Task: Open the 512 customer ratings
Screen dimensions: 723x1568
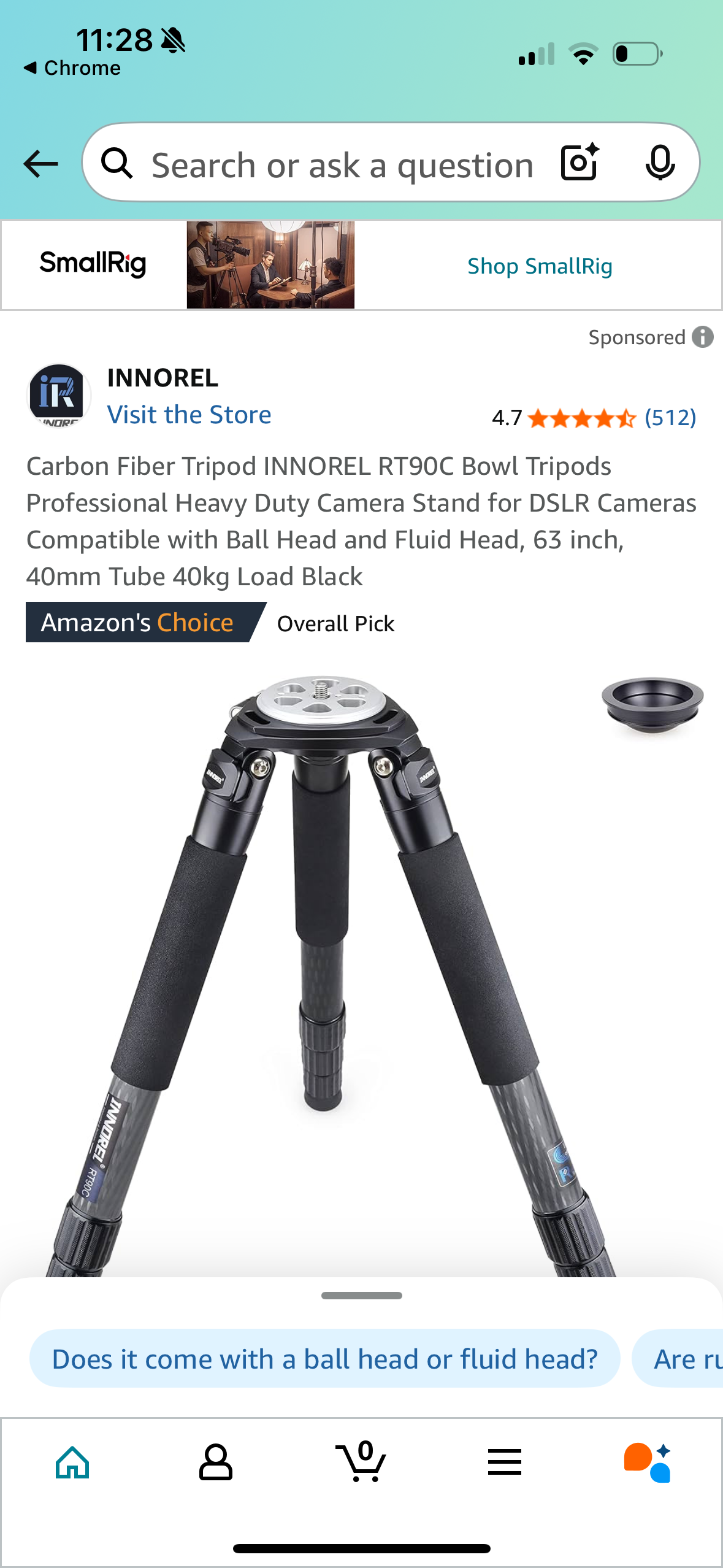Action: coord(670,418)
